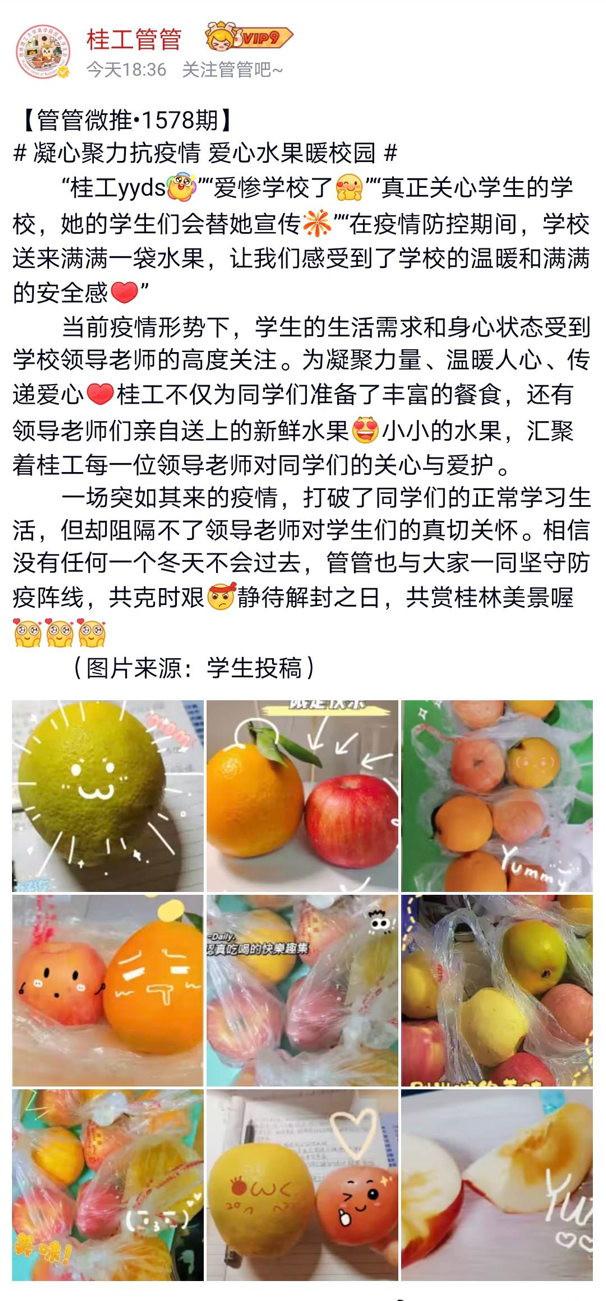Screen dimensions: 606x1301
Task: Open the photo of orange beside red apple
Action: 302,796
